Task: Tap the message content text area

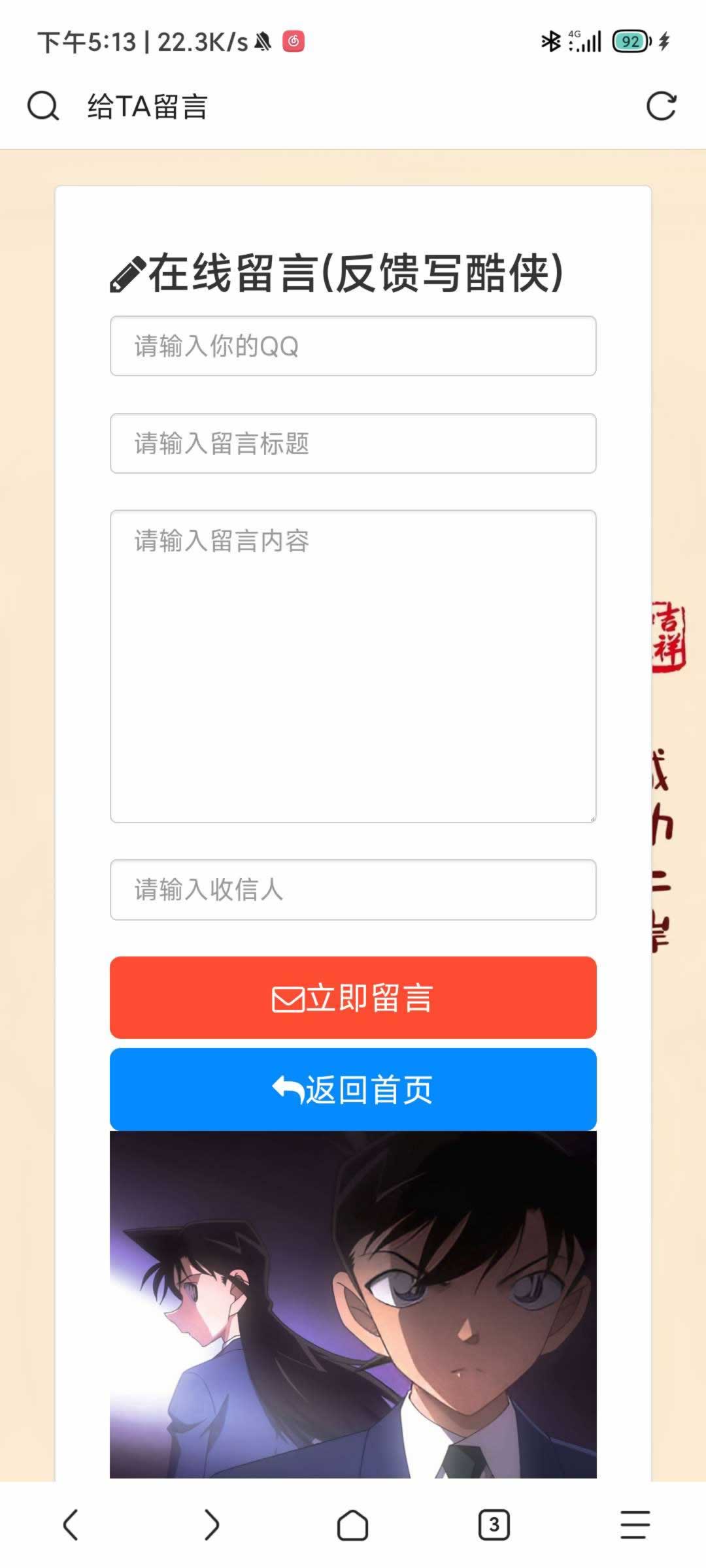Action: tap(353, 665)
